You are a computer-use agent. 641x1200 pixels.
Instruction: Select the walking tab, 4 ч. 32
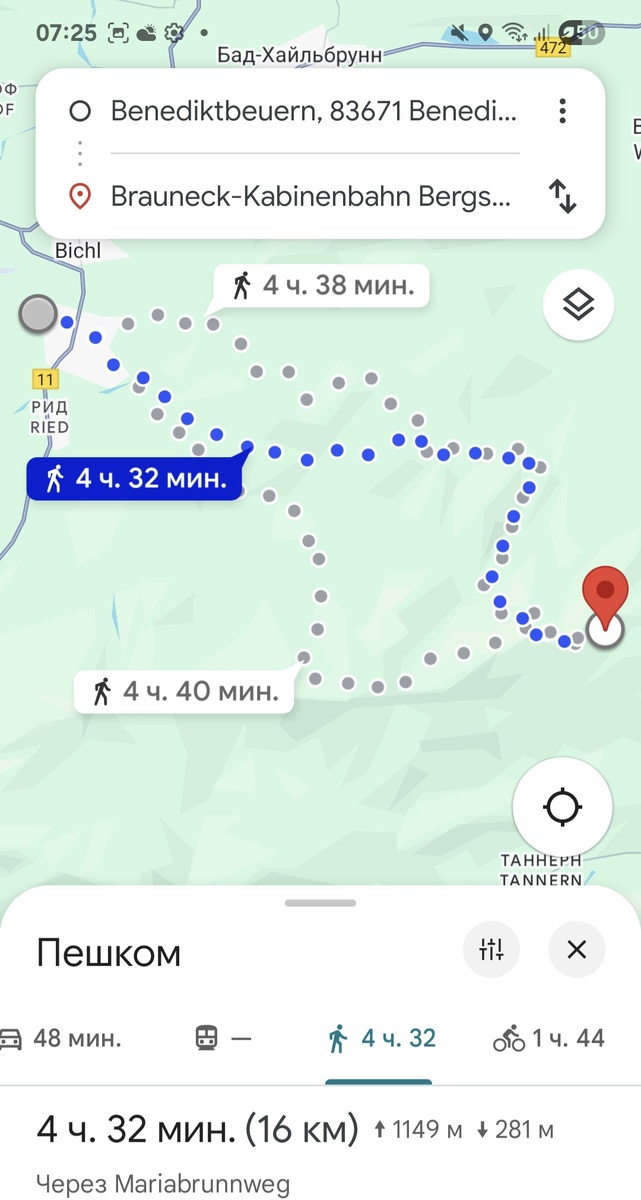click(x=381, y=1039)
